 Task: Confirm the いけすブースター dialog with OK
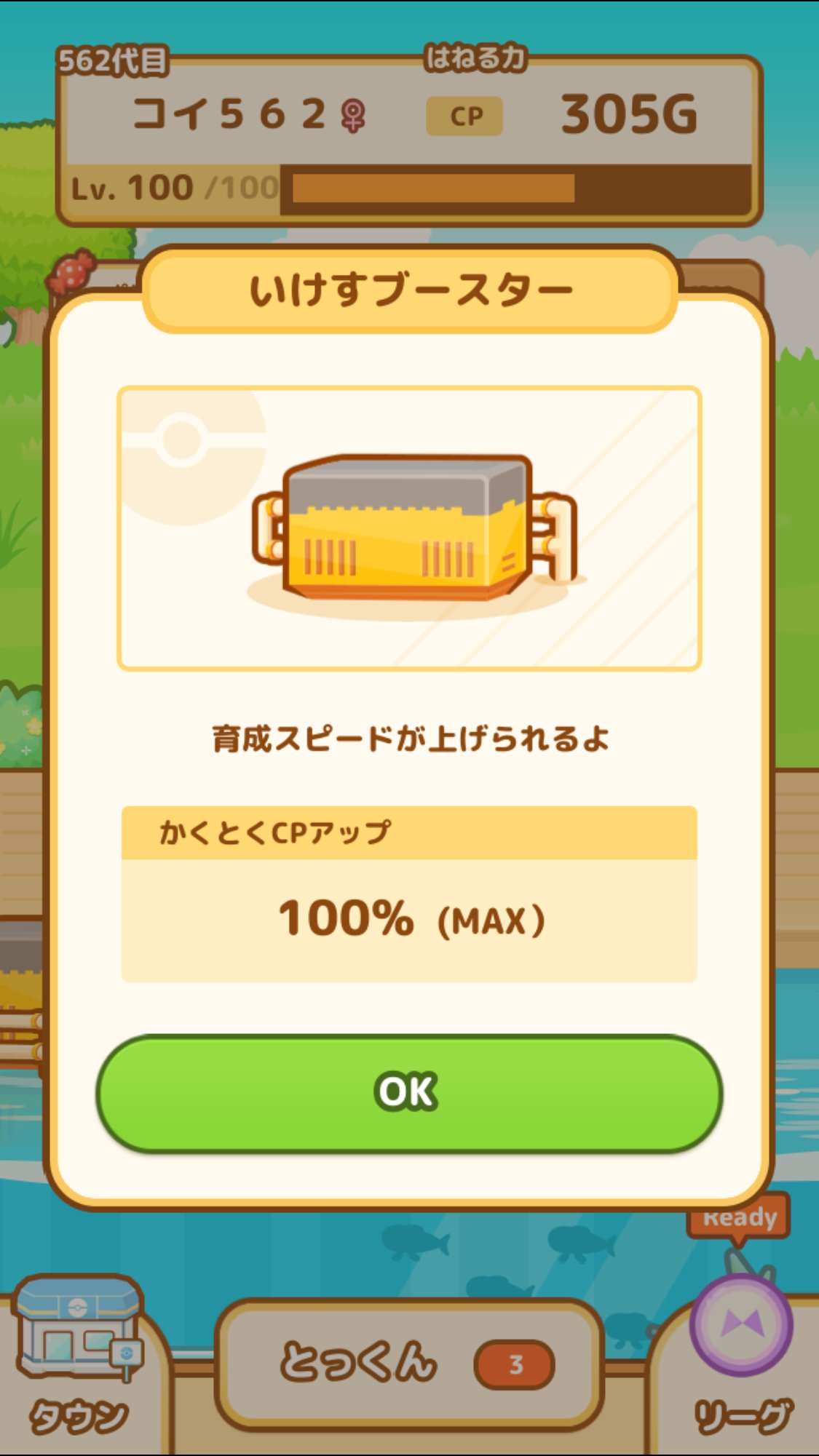(x=409, y=1094)
